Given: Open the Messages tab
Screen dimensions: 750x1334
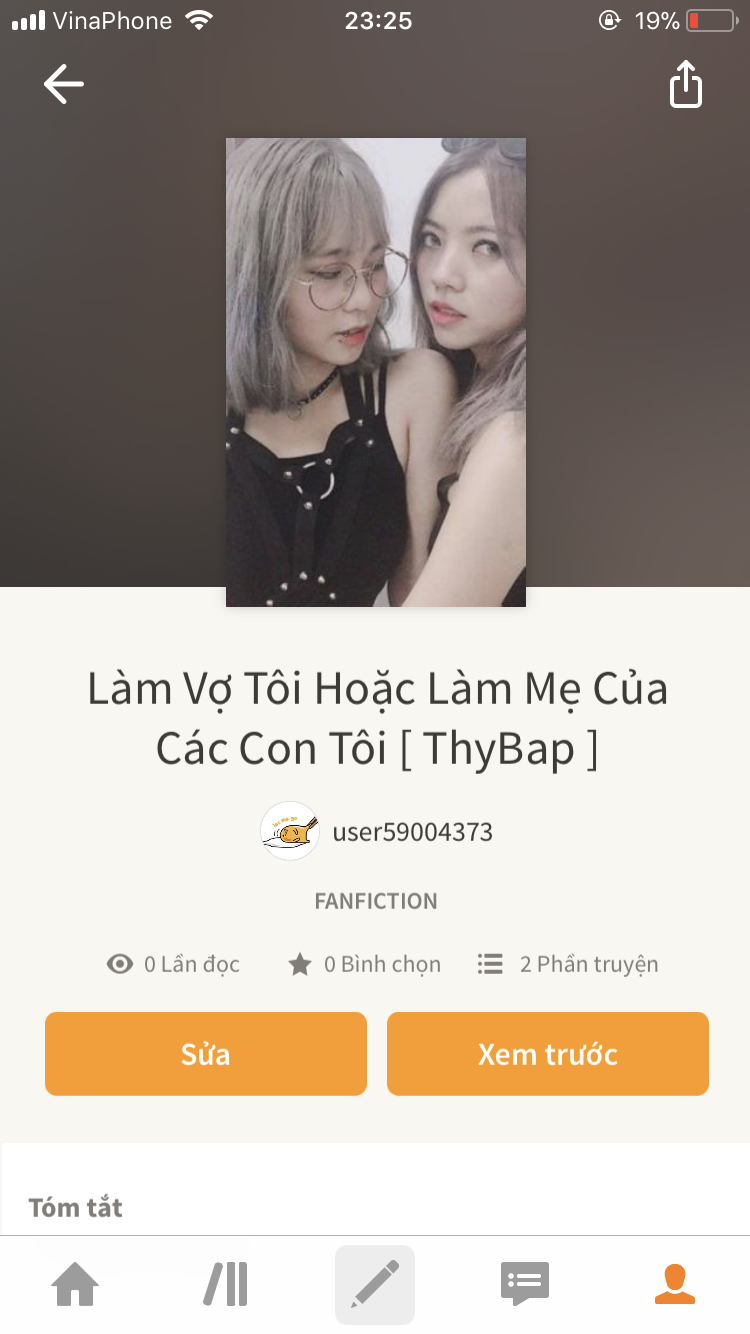Looking at the screenshot, I should (x=525, y=1284).
